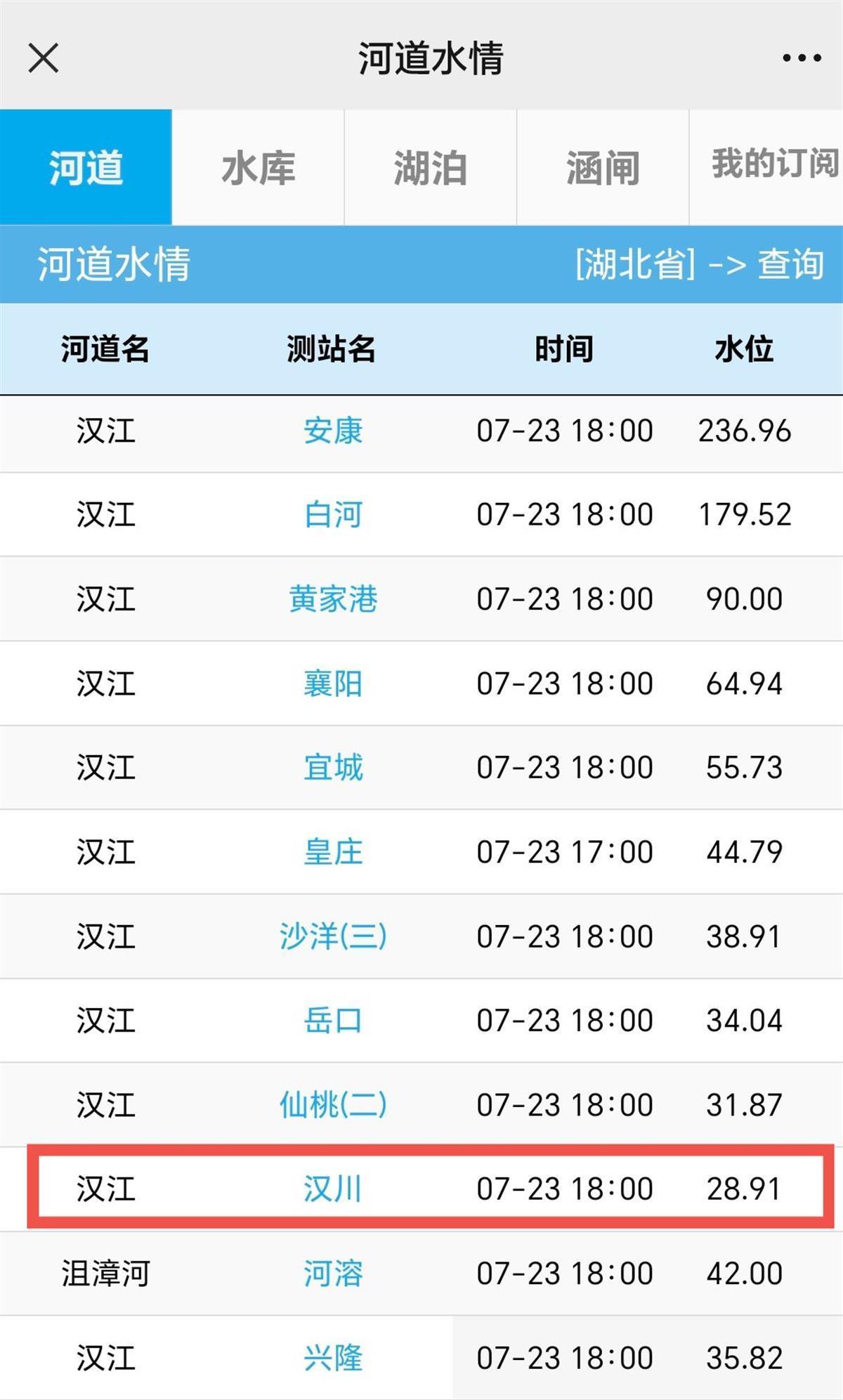View the 宜城 station
The height and width of the screenshot is (1400, 843).
[333, 767]
